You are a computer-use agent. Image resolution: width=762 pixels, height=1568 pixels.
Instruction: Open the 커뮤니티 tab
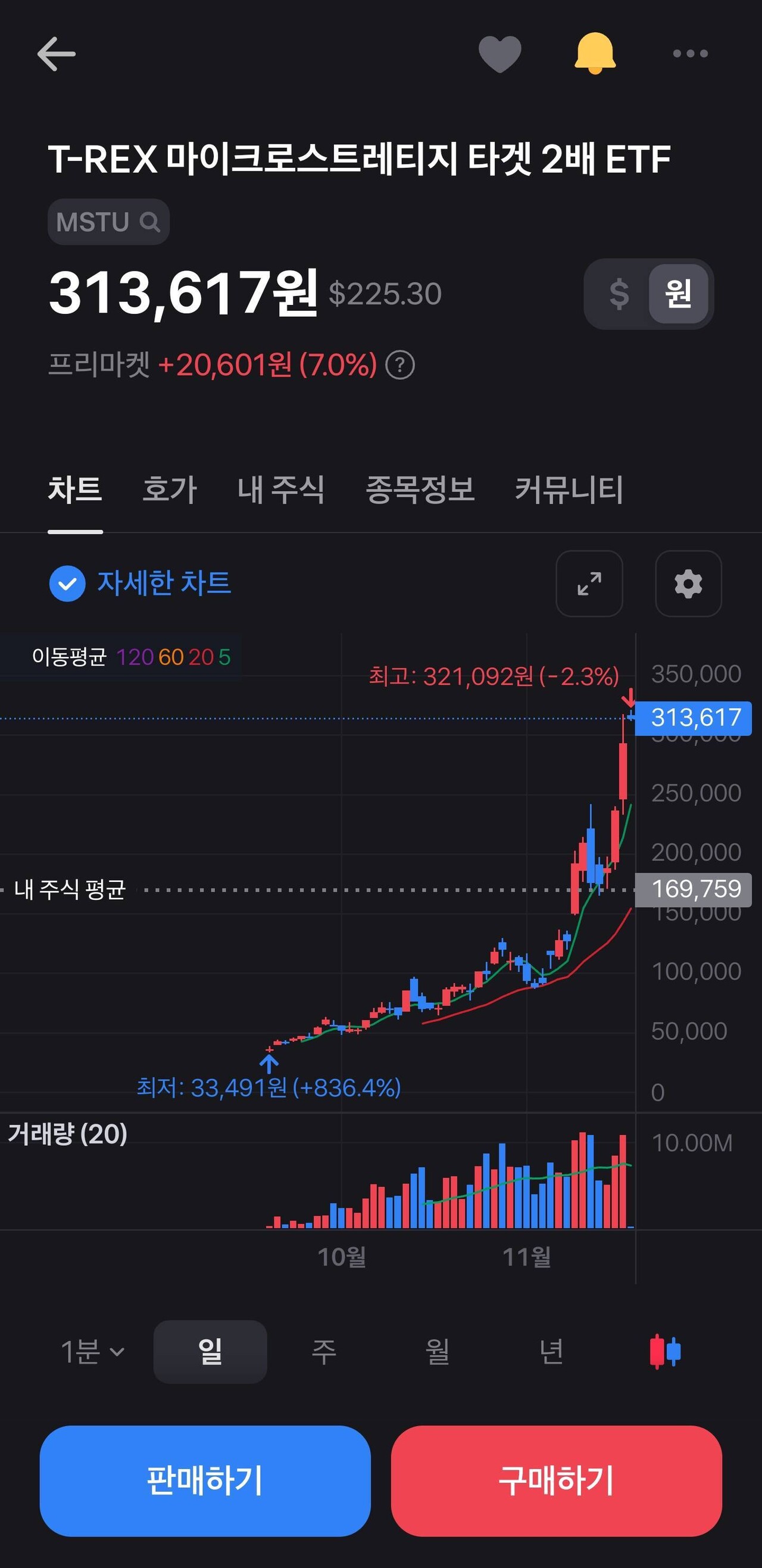570,491
